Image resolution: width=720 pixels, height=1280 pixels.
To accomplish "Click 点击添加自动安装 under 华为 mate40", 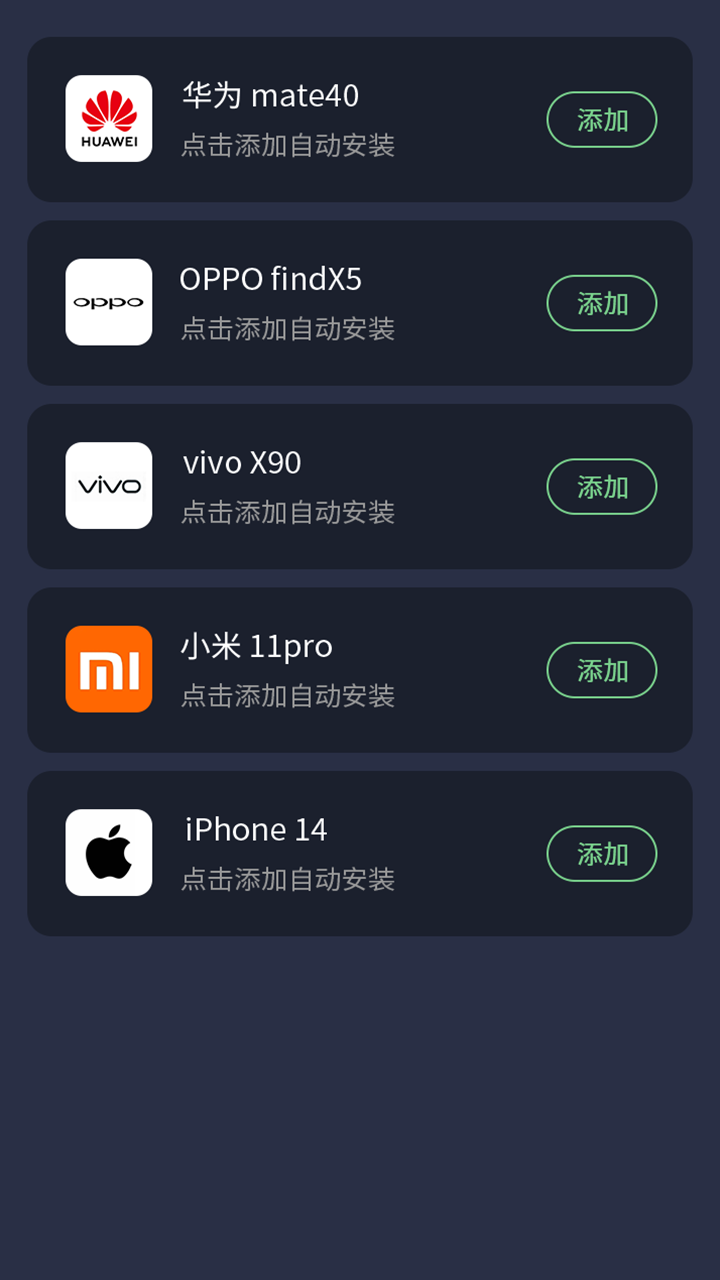I will click(x=288, y=146).
